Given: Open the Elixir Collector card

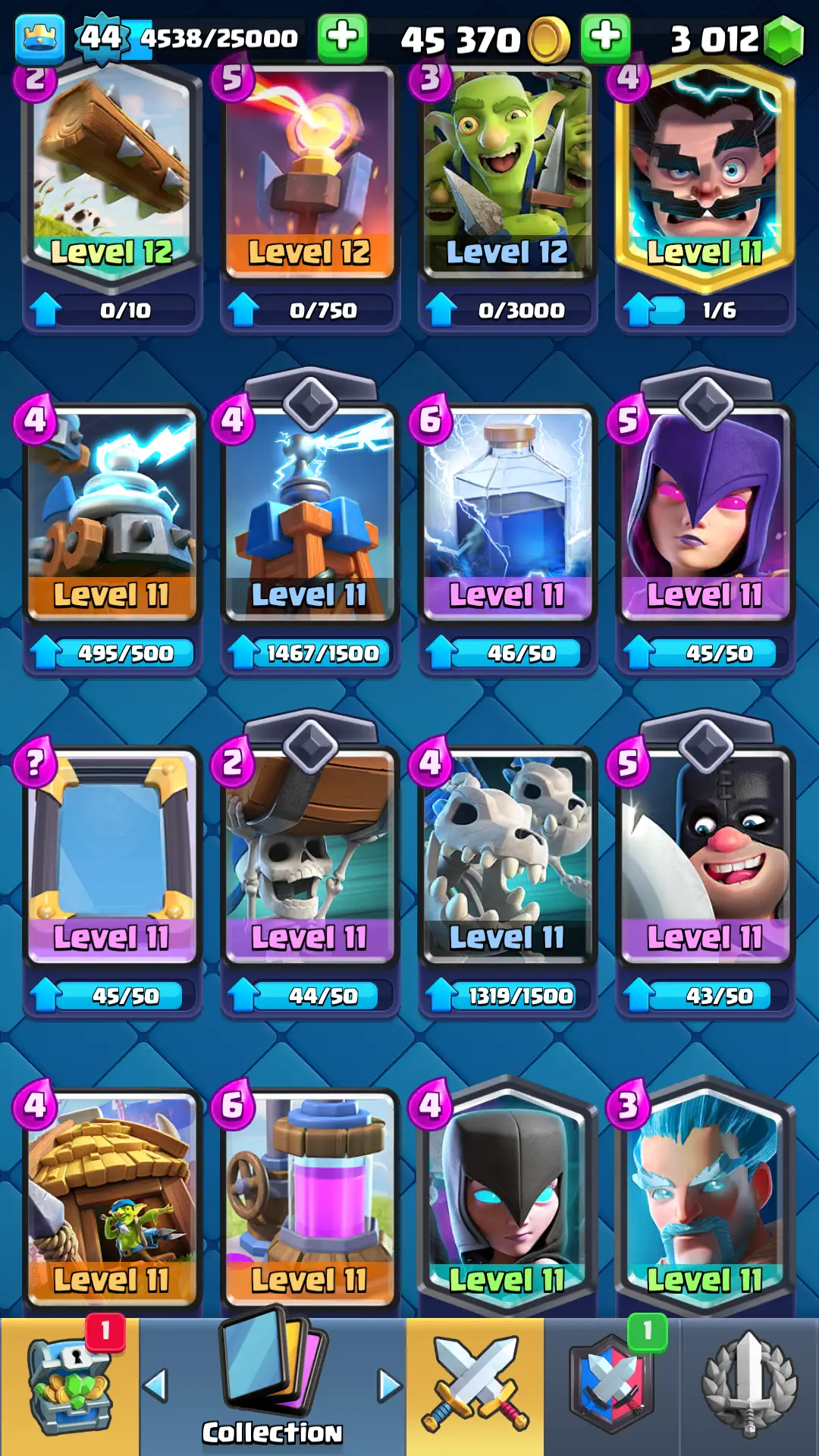Looking at the screenshot, I should [309, 1198].
